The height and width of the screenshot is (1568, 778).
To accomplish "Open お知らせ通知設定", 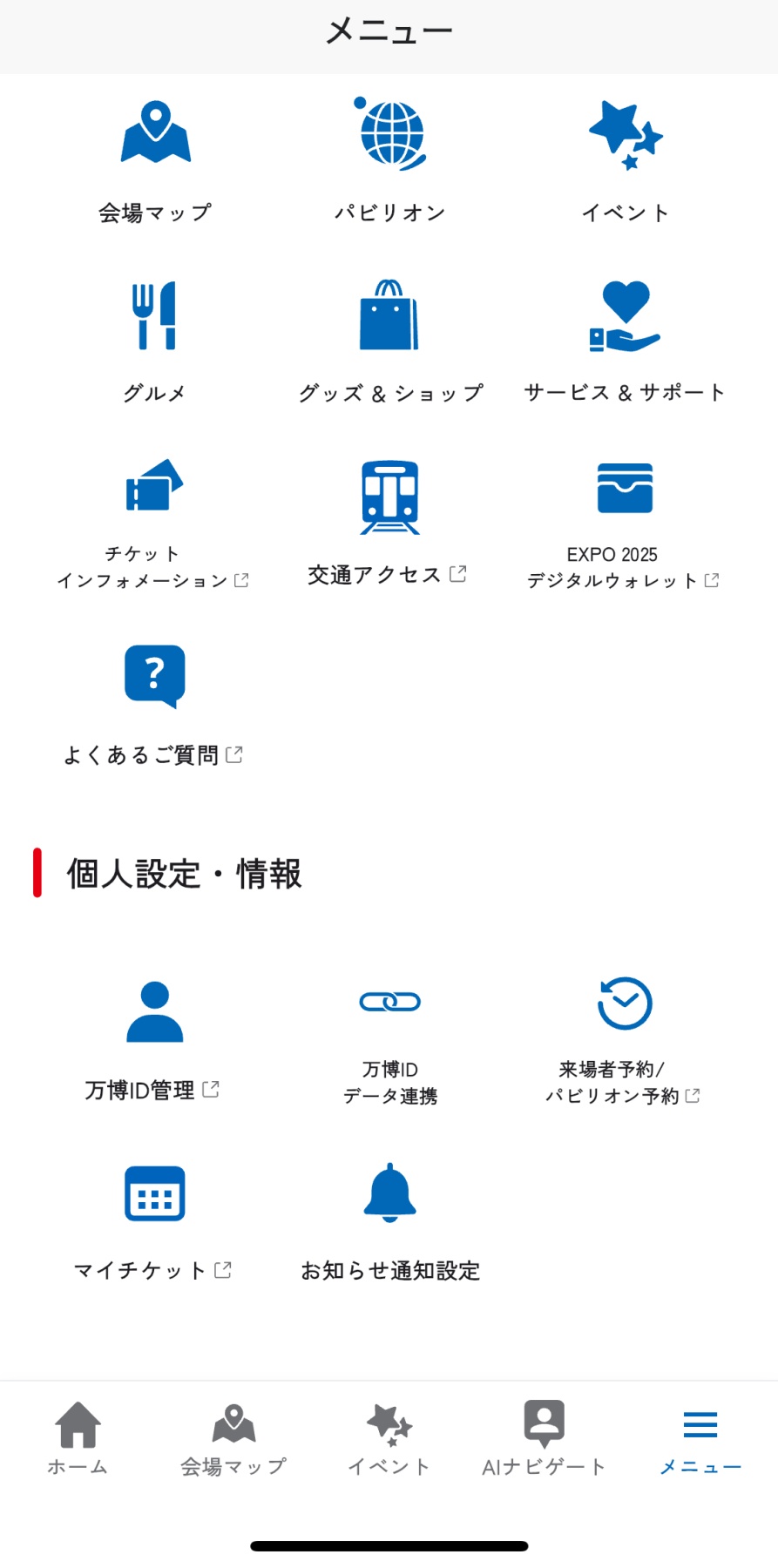I will click(390, 1221).
